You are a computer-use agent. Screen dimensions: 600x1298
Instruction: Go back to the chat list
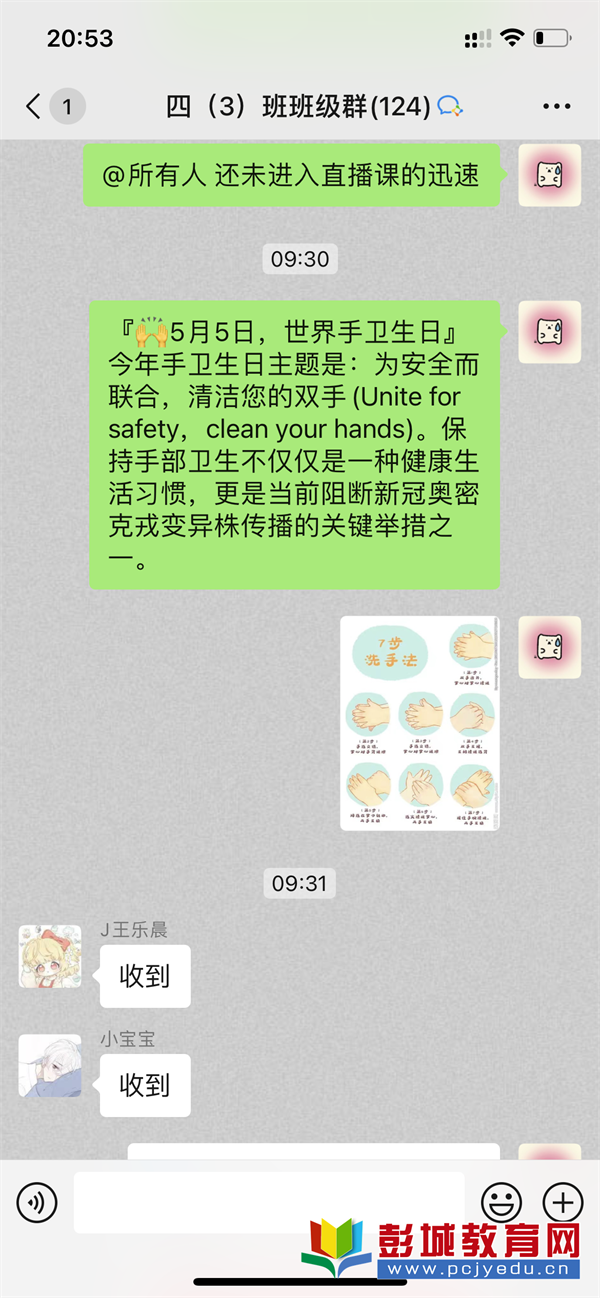[x=36, y=106]
